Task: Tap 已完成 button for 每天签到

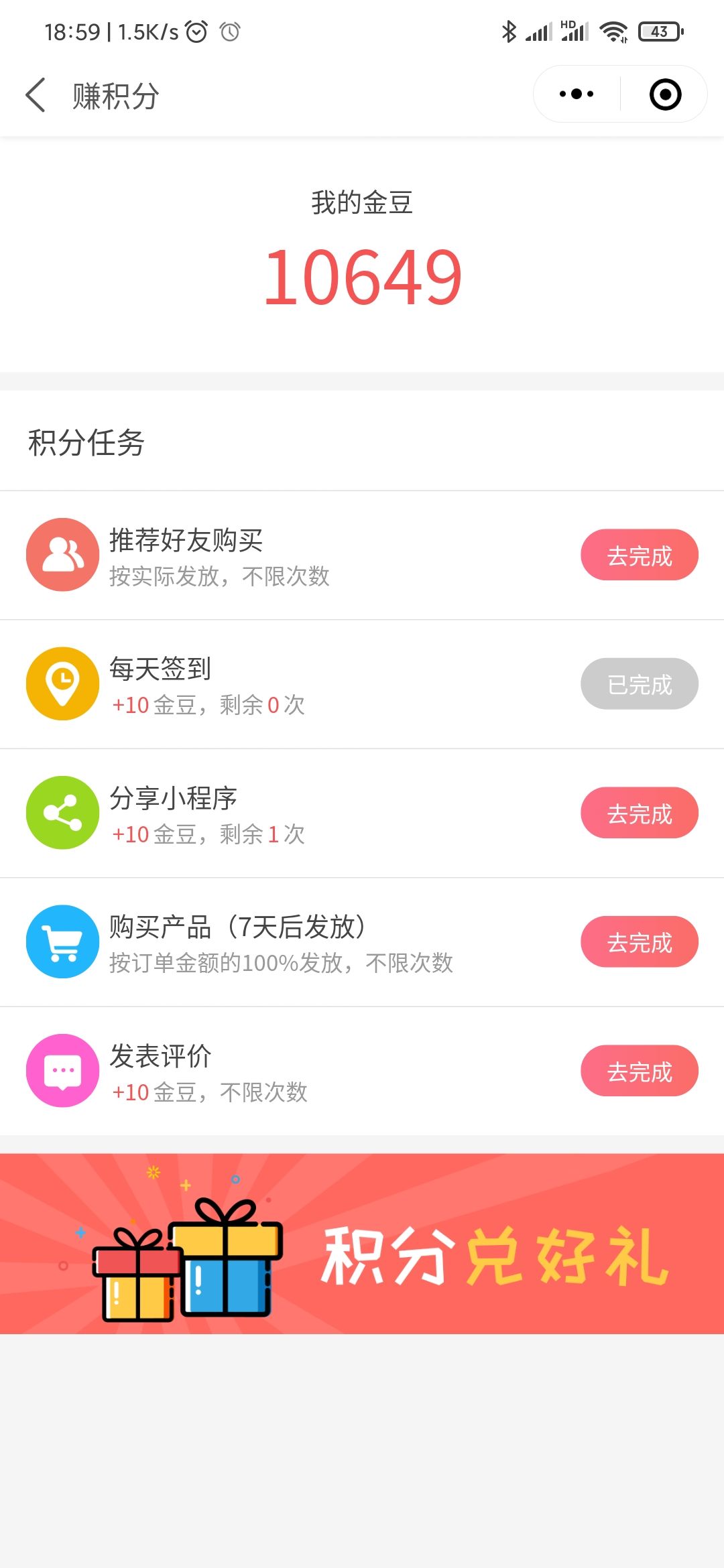Action: tap(639, 684)
